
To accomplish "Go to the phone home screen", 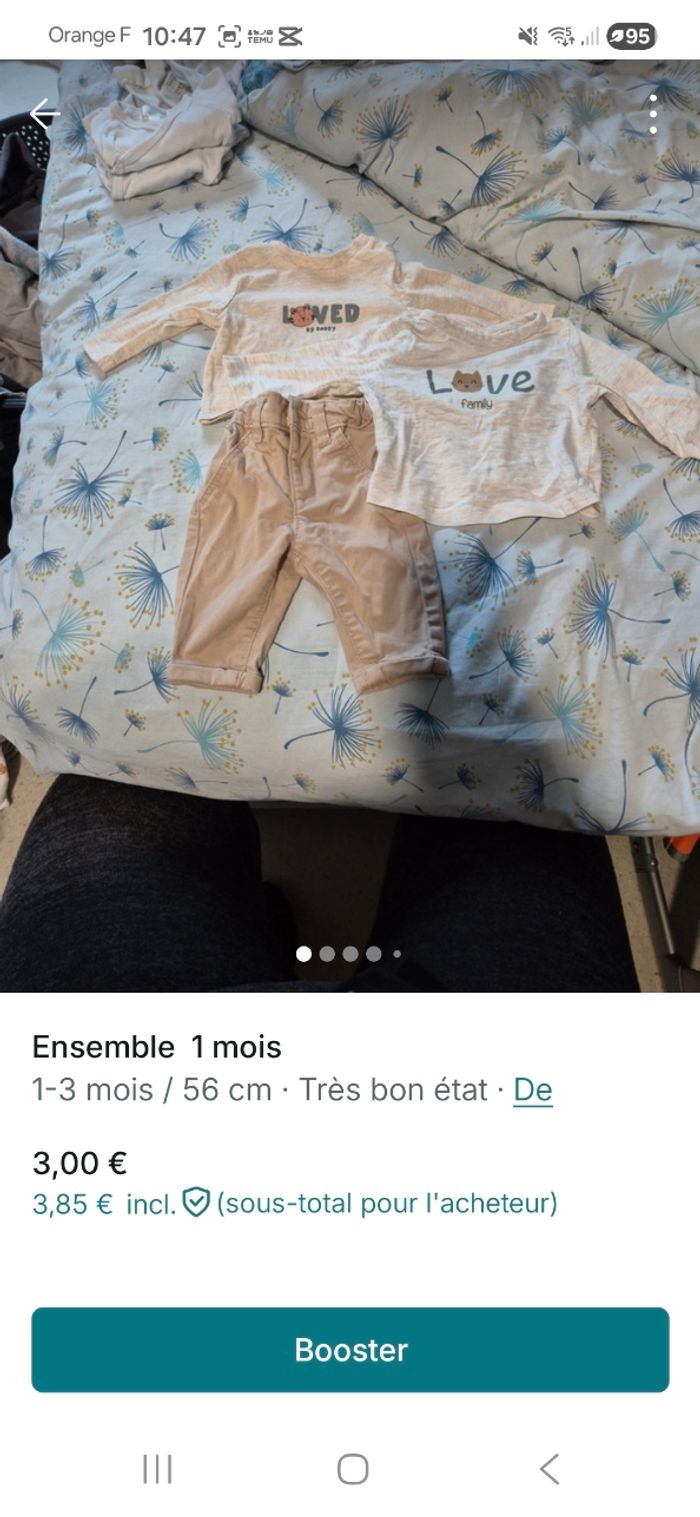I will [x=352, y=1469].
